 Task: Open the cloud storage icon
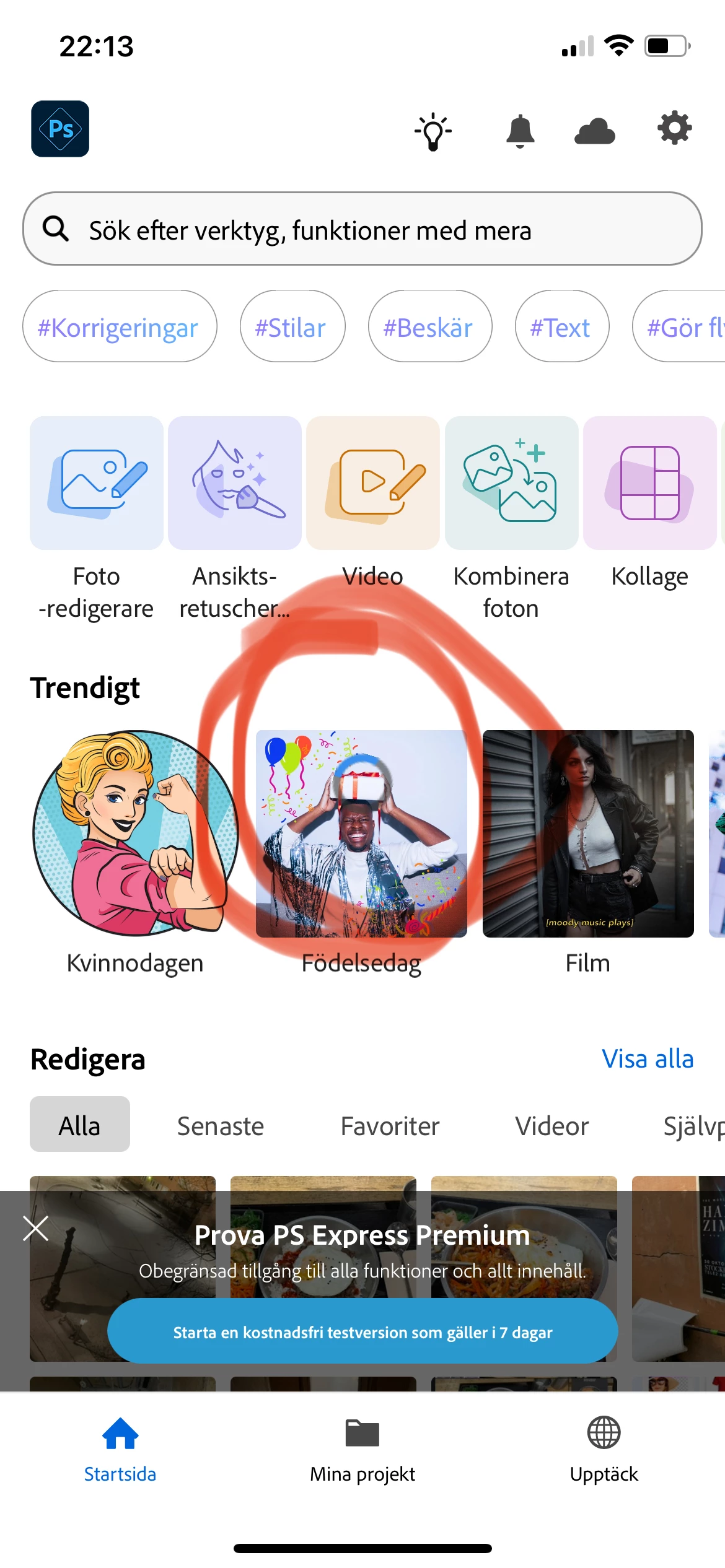pyautogui.click(x=594, y=131)
